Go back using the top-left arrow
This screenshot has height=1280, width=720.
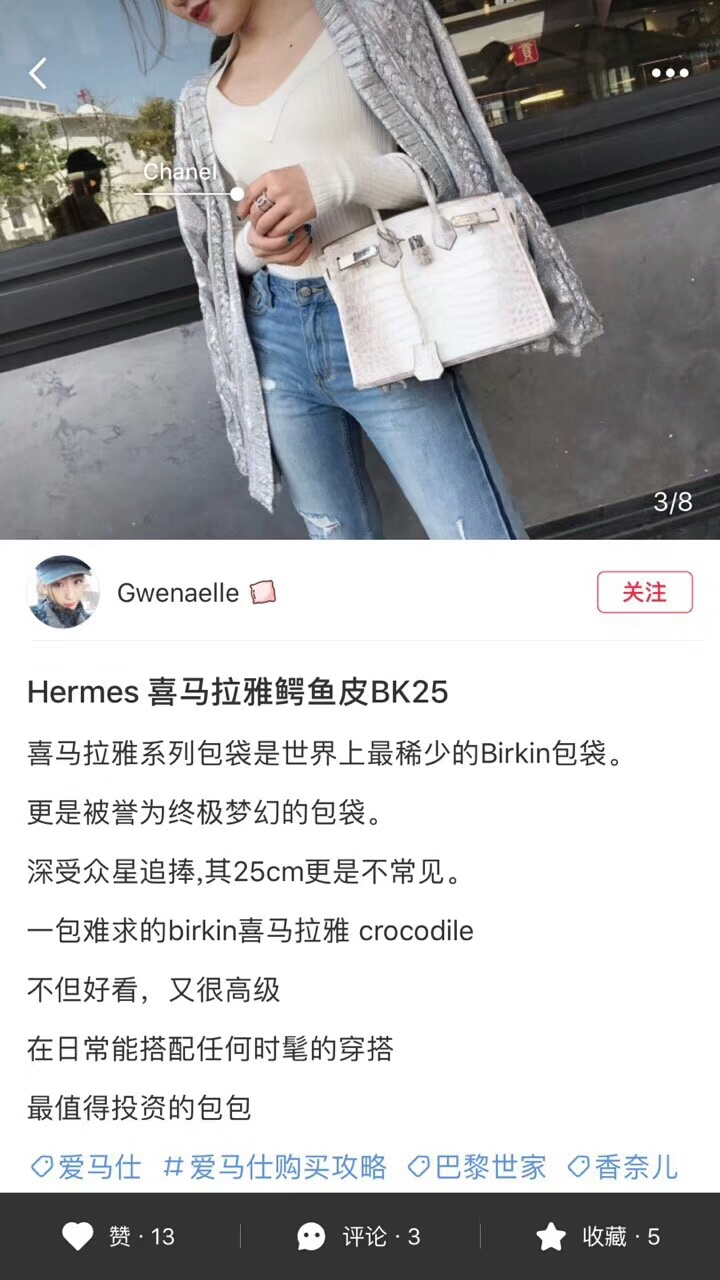38,73
